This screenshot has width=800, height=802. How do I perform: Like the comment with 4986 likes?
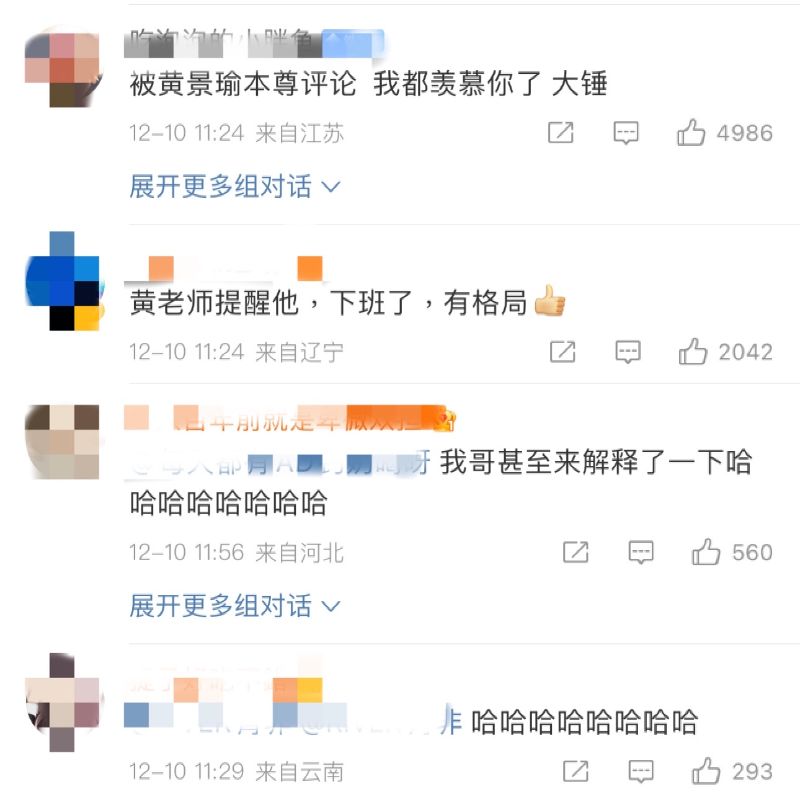tap(692, 133)
